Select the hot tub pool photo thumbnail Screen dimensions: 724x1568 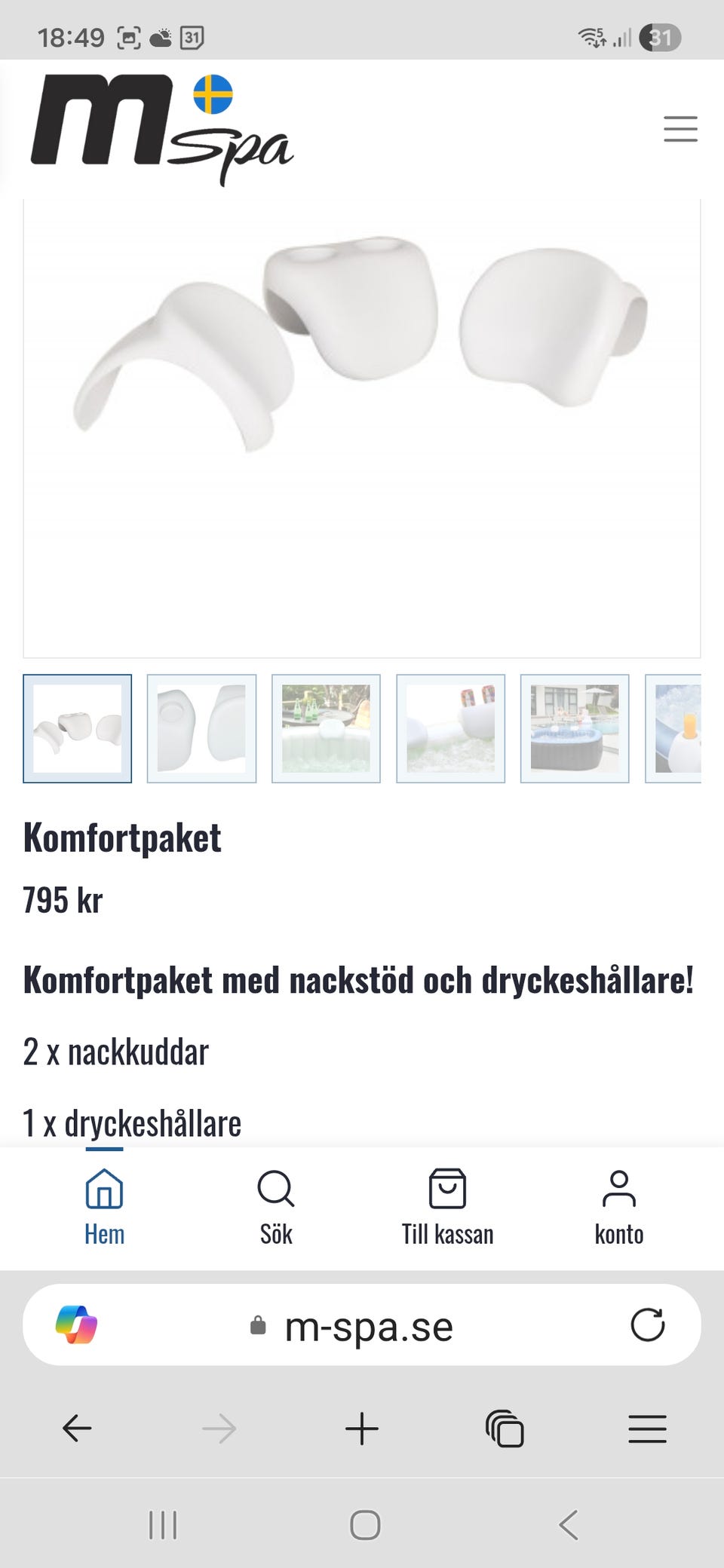(x=575, y=728)
